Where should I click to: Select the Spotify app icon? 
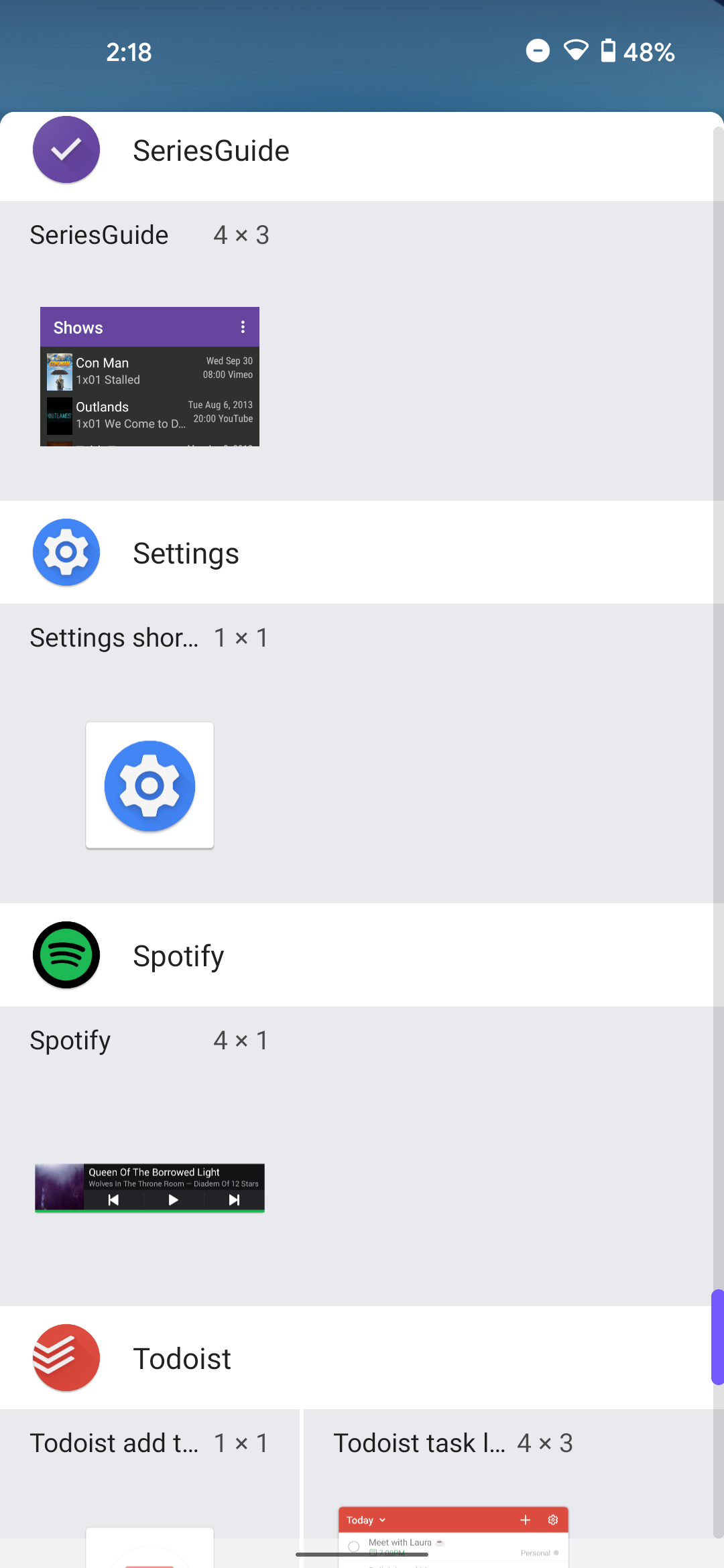tap(66, 955)
